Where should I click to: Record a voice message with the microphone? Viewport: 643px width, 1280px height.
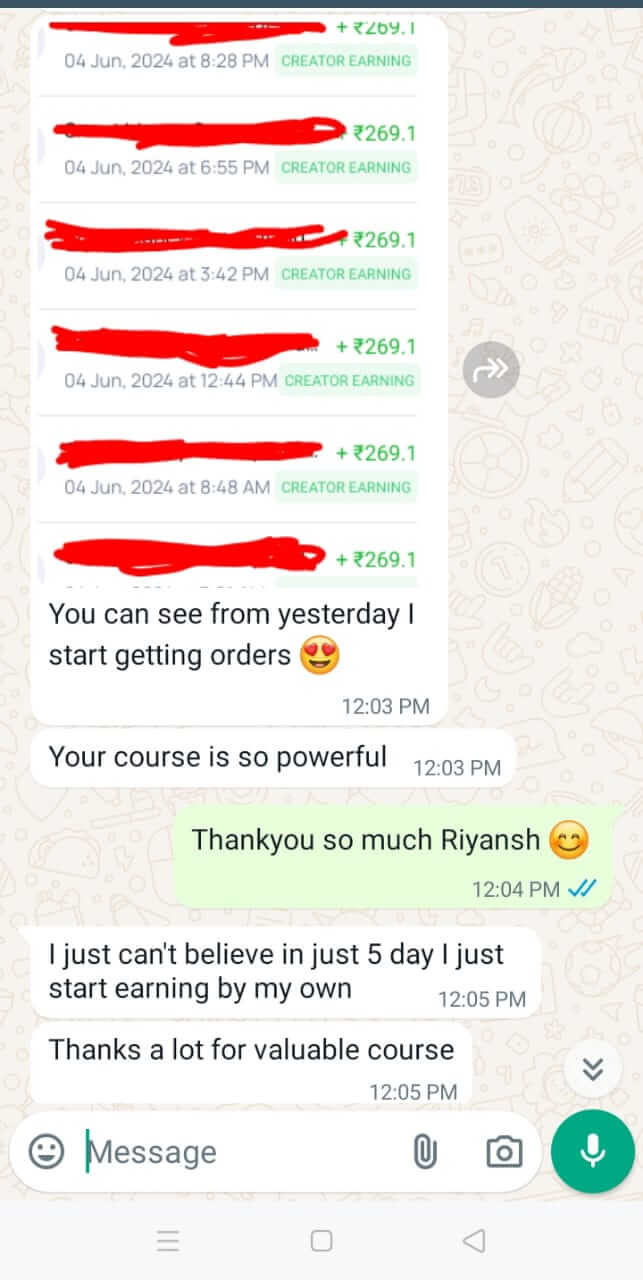pyautogui.click(x=592, y=1151)
